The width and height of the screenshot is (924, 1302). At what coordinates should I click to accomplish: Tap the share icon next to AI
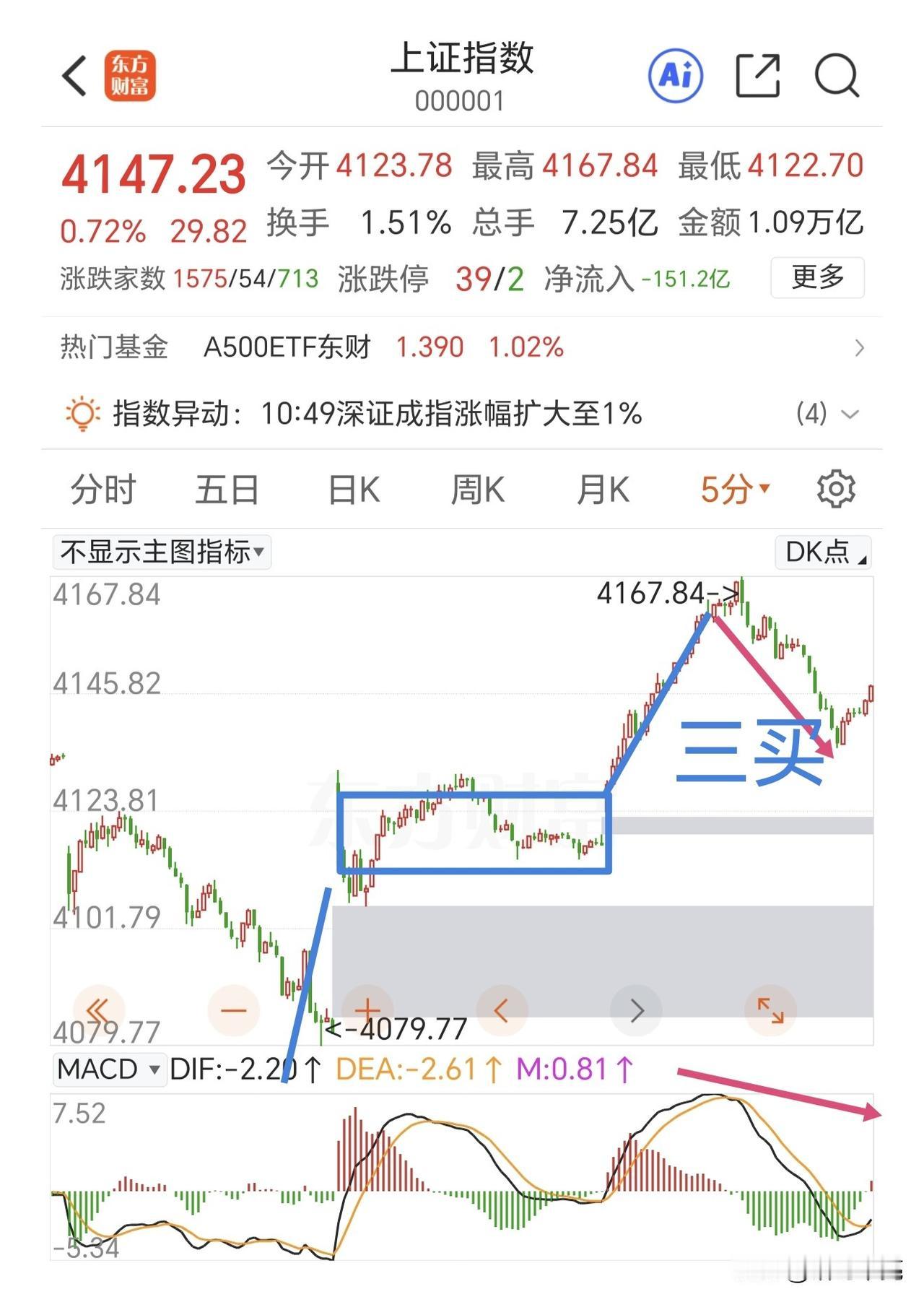point(757,76)
